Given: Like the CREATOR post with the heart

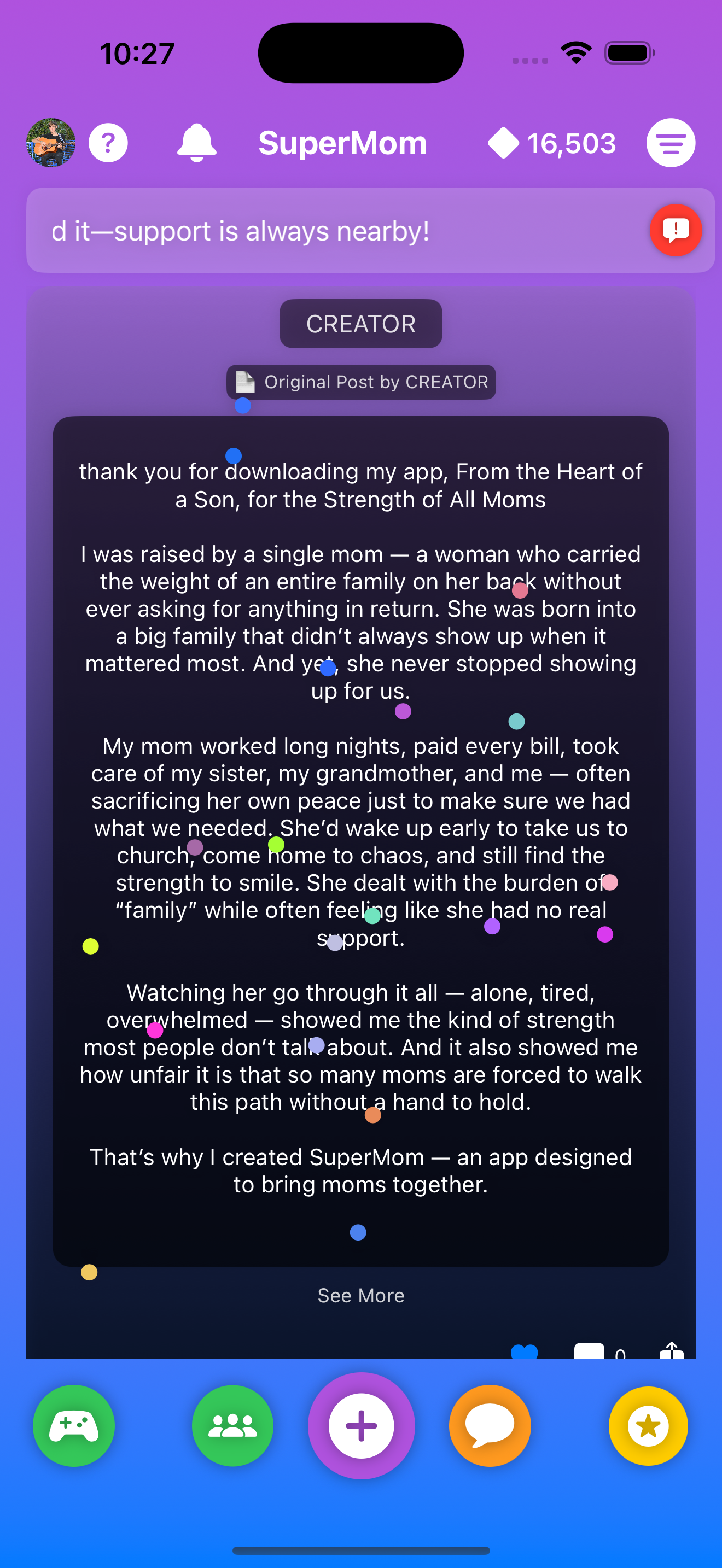Looking at the screenshot, I should pyautogui.click(x=524, y=1352).
